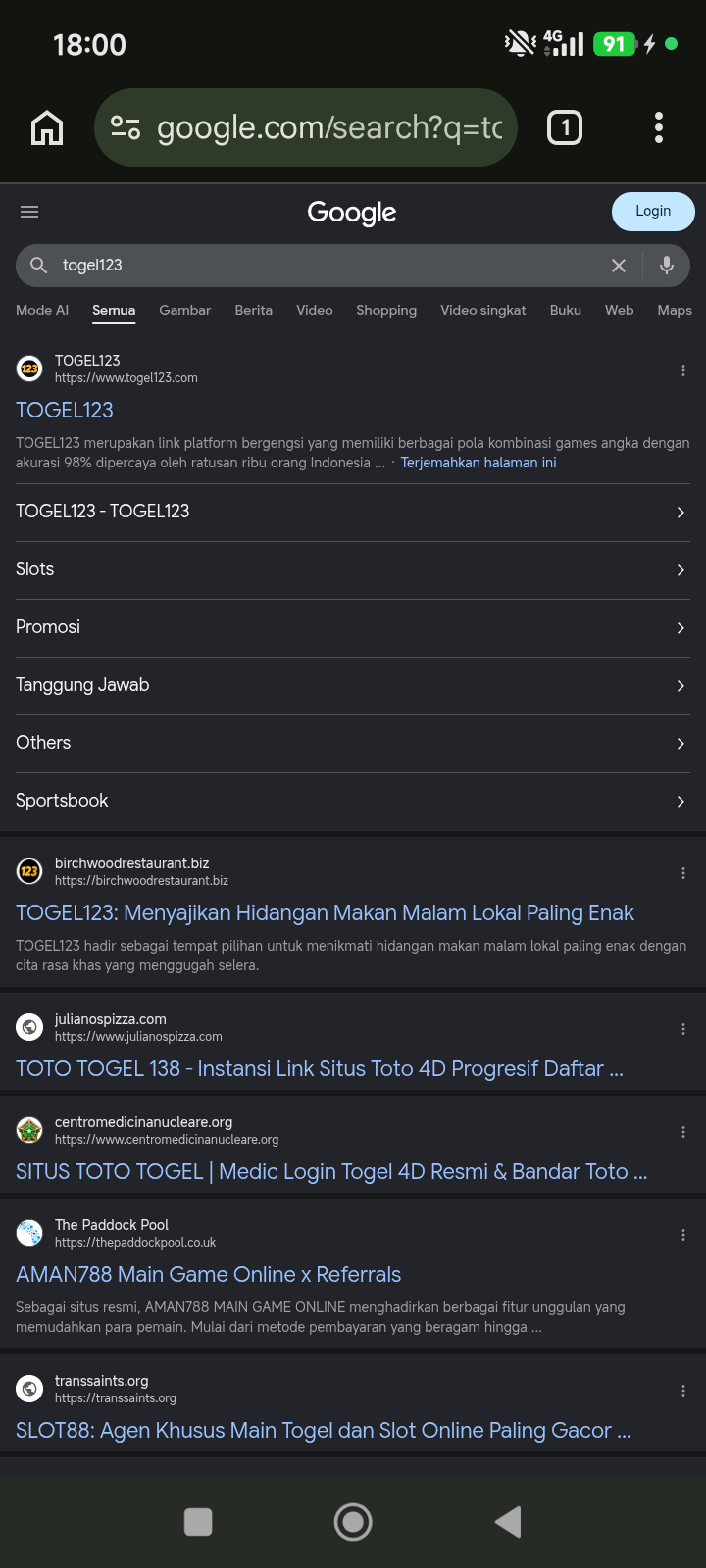Switch to the Berita tab
This screenshot has width=706, height=1568.
click(x=254, y=310)
